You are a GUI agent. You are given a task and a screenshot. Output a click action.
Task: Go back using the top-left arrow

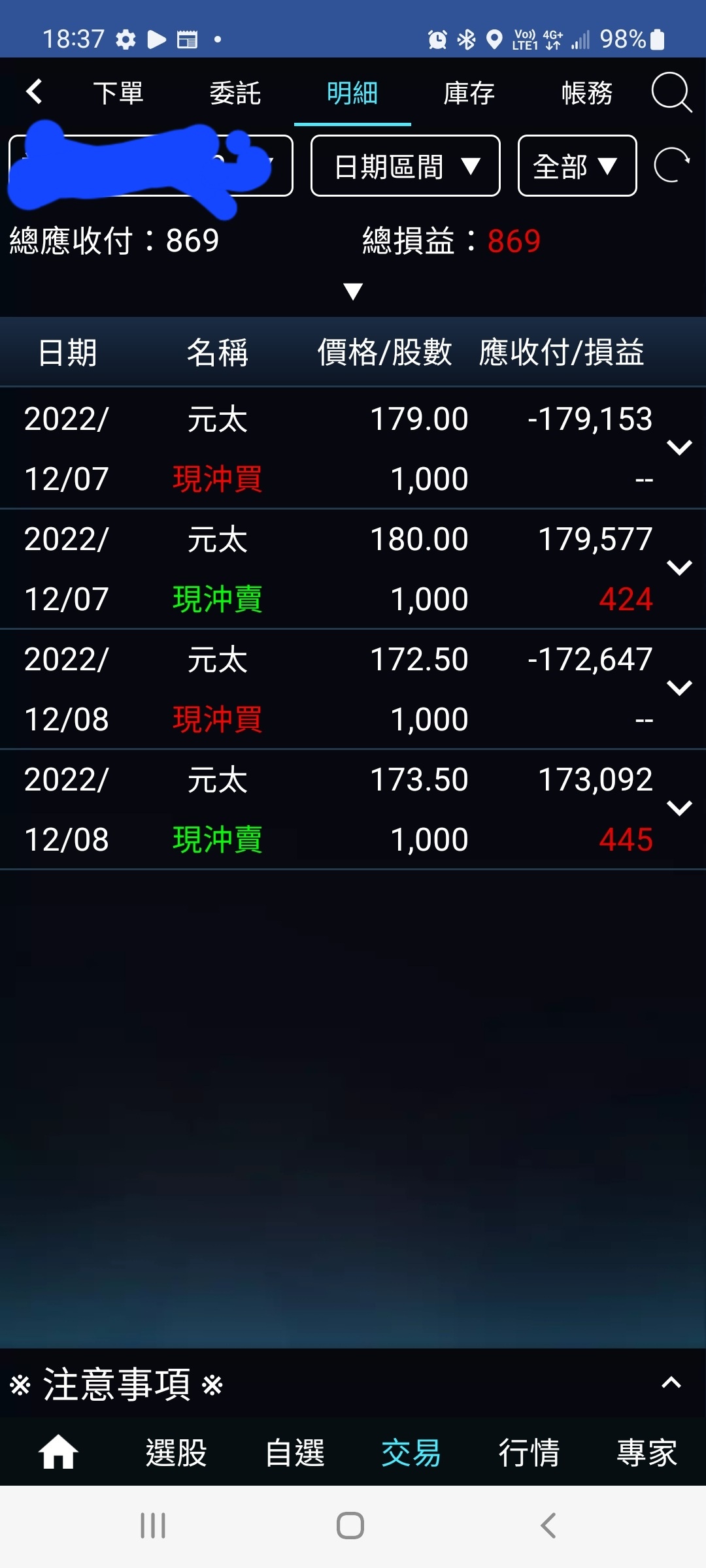pos(34,92)
